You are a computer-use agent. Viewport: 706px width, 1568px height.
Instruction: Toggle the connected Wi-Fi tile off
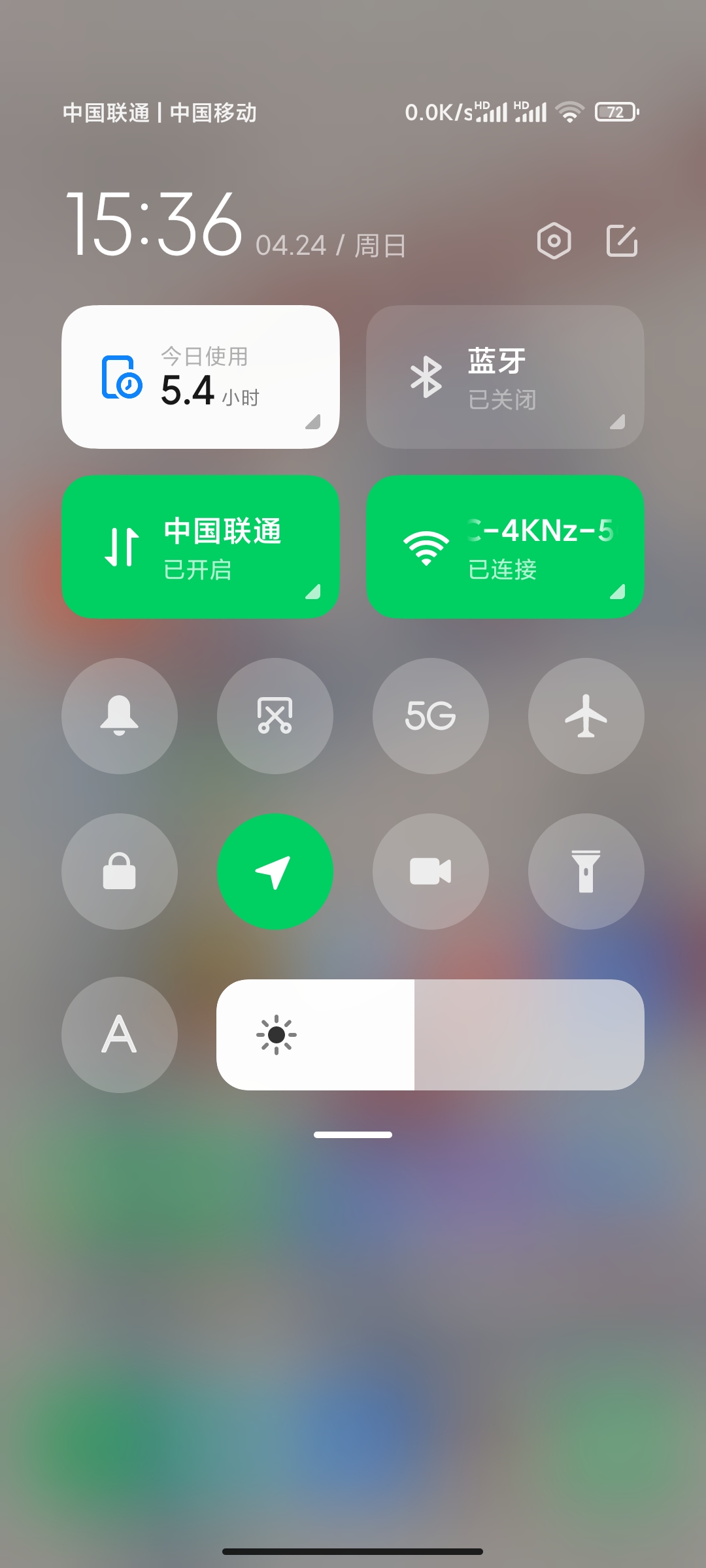(505, 547)
